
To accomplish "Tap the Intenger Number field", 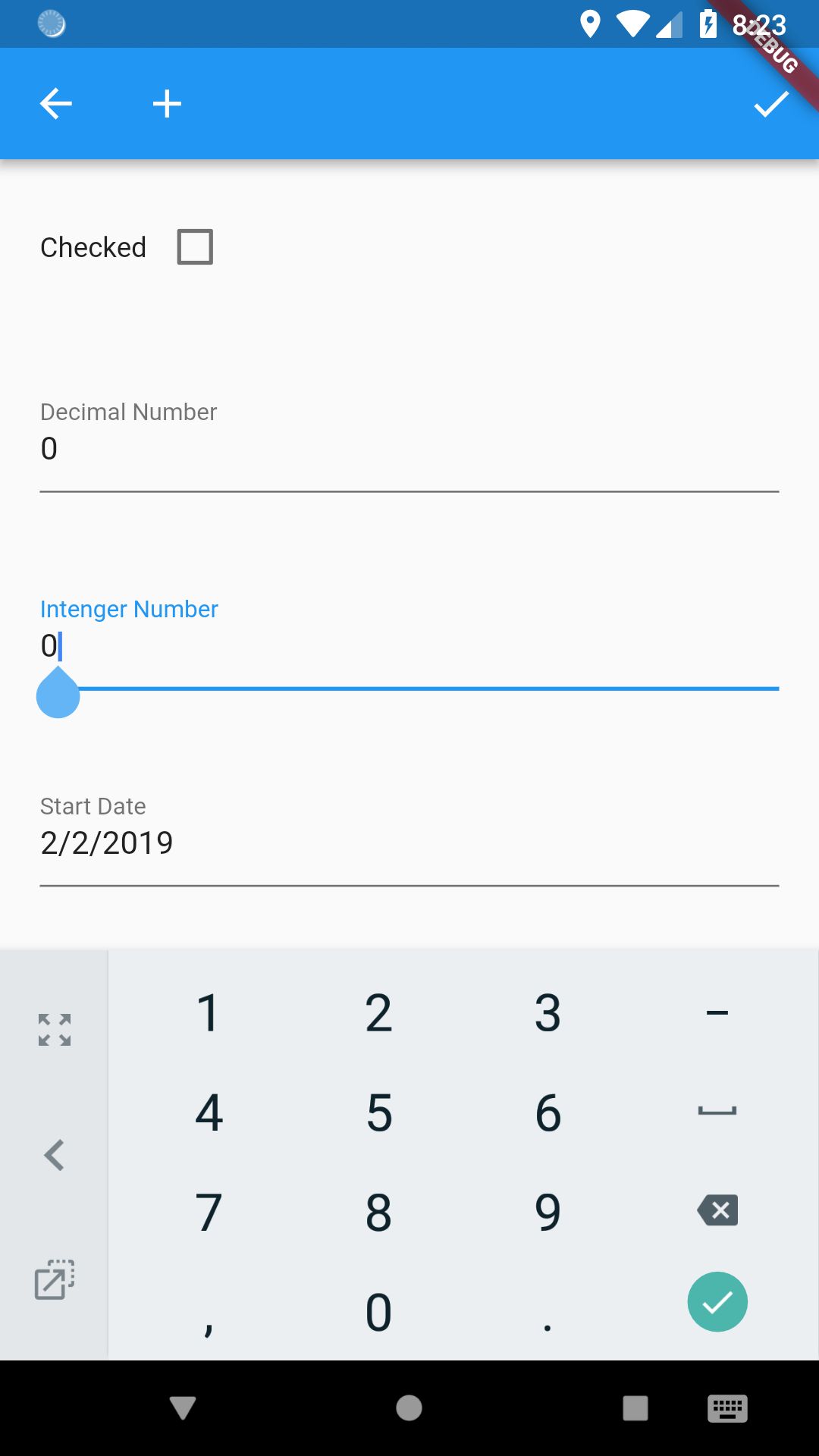I will (409, 646).
